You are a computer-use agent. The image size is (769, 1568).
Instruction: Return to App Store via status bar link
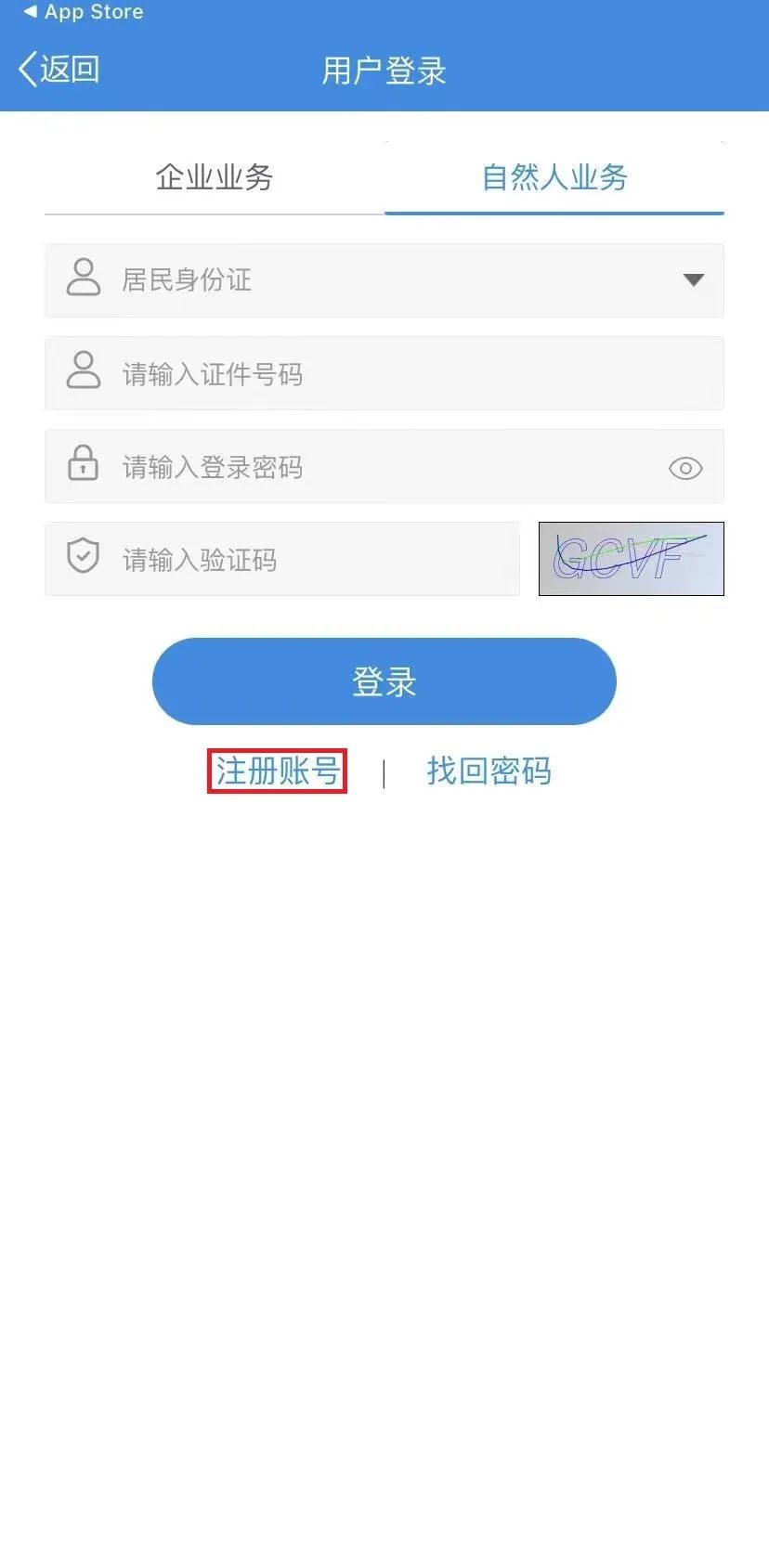tap(83, 12)
